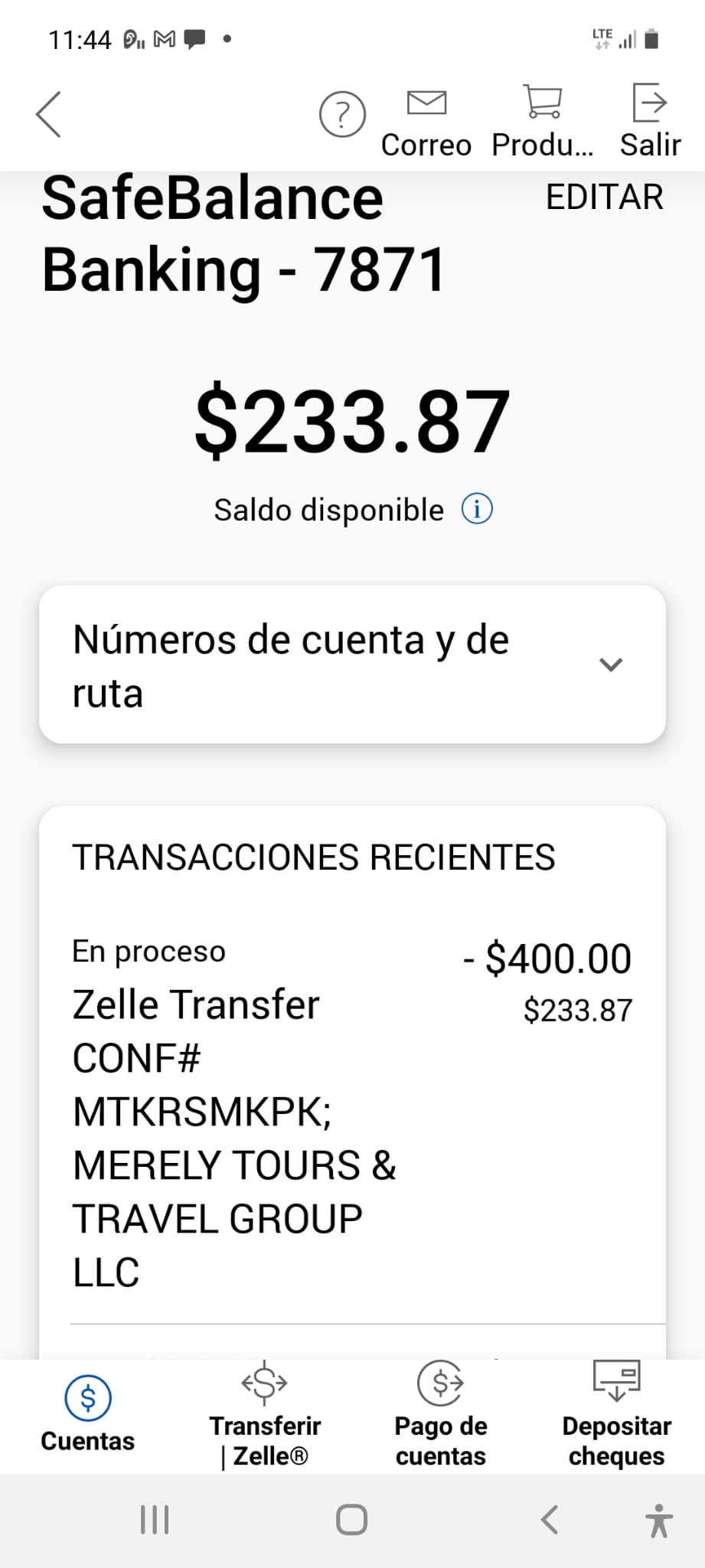The height and width of the screenshot is (1568, 705).
Task: Open the Productos shopping cart
Action: (x=543, y=124)
